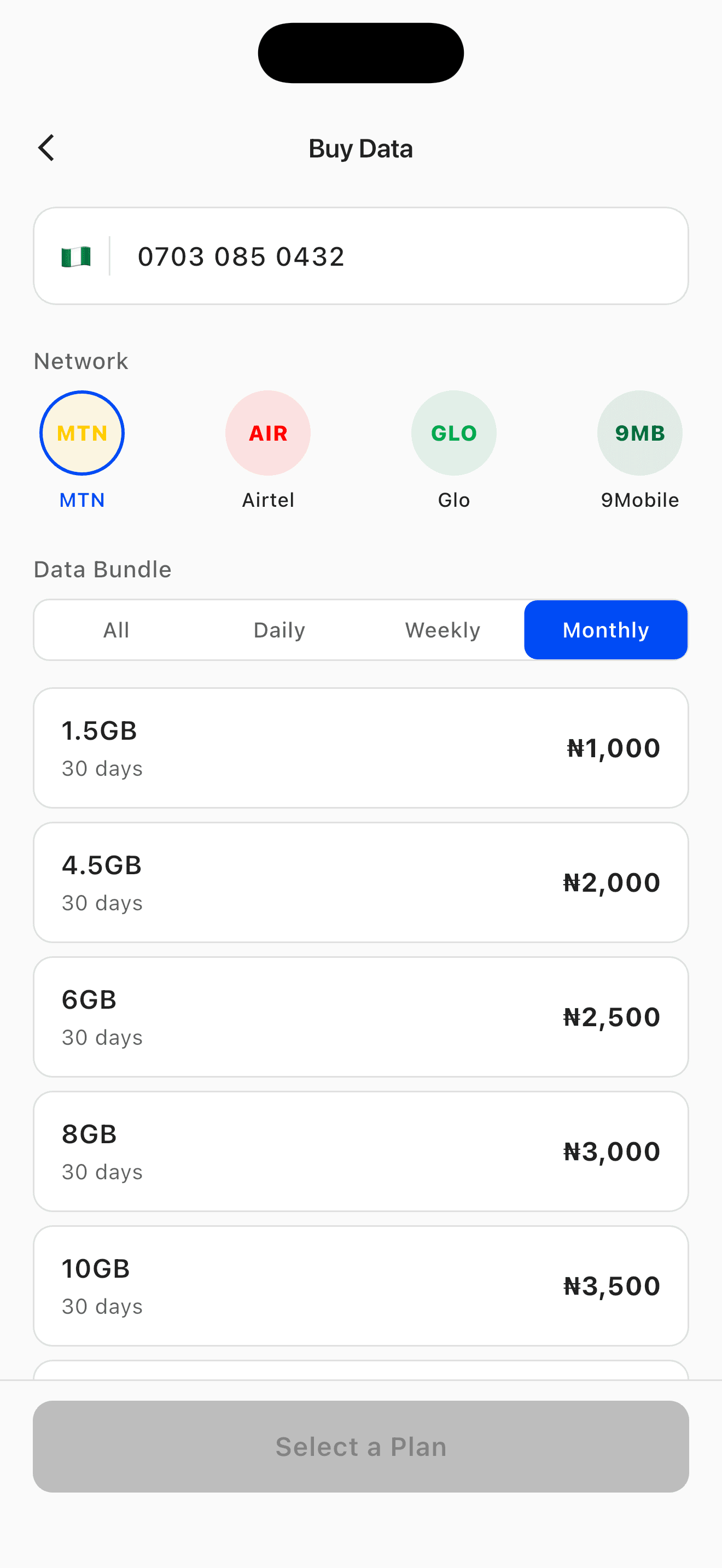Click the Nigerian flag icon in phone field

pyautogui.click(x=76, y=256)
